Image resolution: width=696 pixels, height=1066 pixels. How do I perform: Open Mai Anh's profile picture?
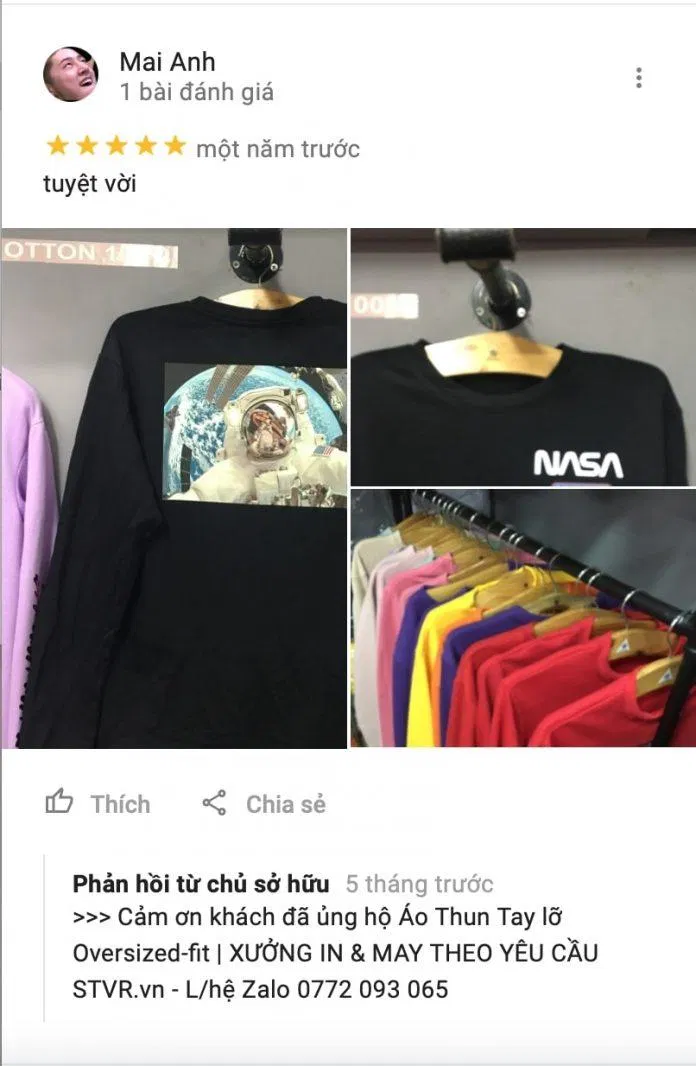pos(70,74)
